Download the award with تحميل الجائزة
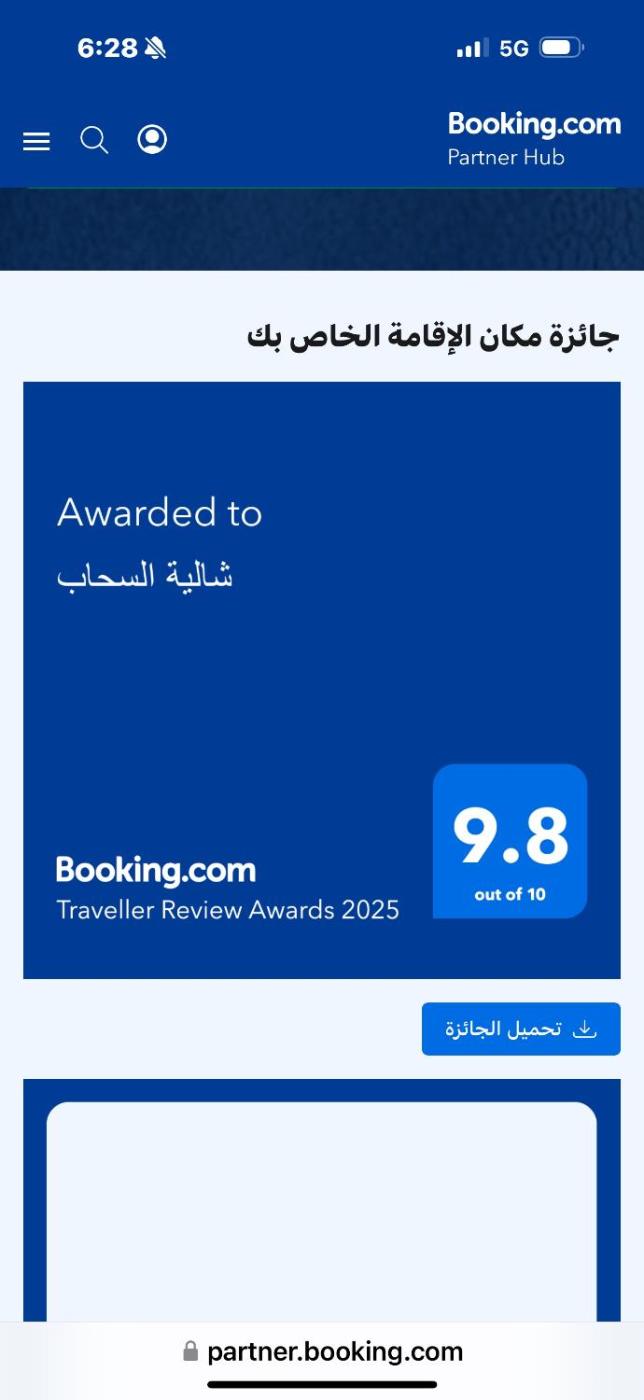644x1400 pixels. pyautogui.click(x=521, y=1029)
